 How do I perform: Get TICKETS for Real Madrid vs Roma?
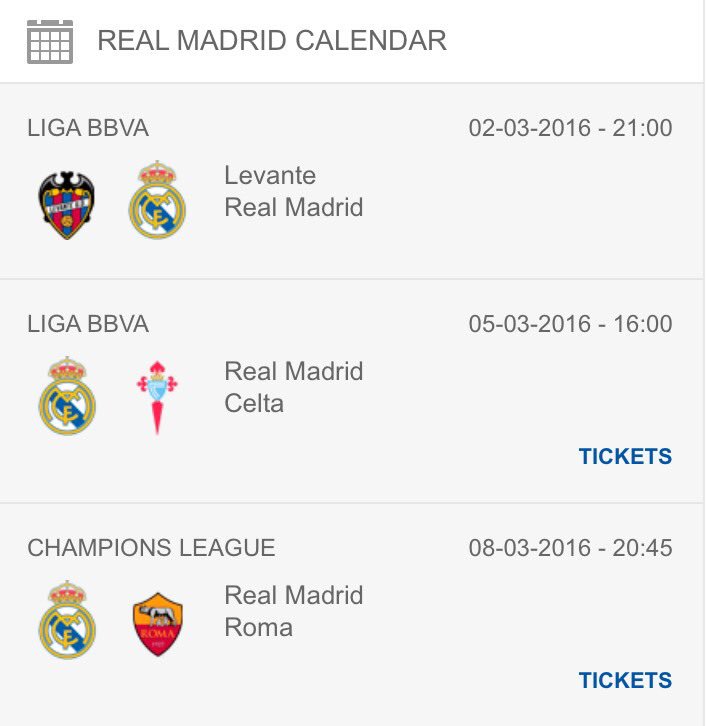click(625, 681)
